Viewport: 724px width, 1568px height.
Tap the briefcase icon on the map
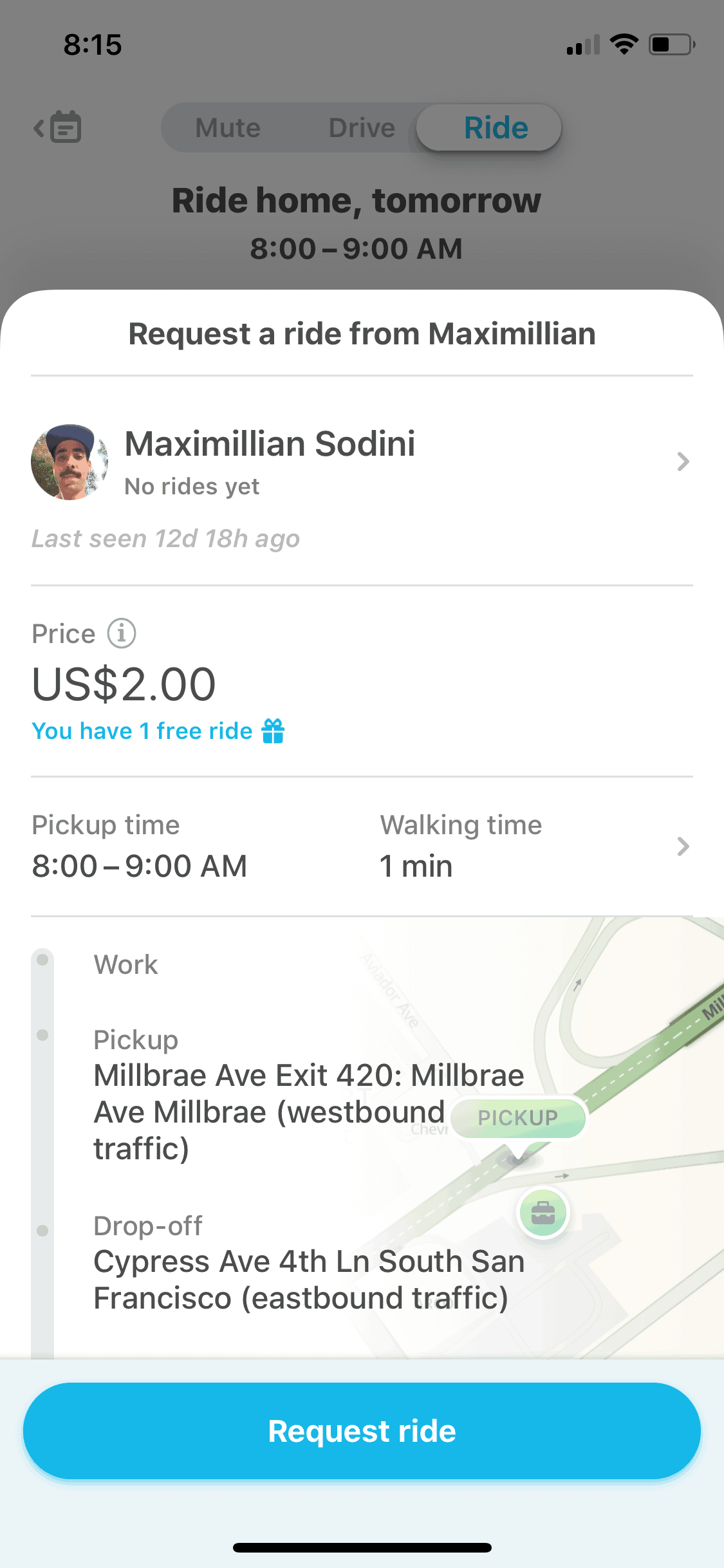(x=544, y=1213)
